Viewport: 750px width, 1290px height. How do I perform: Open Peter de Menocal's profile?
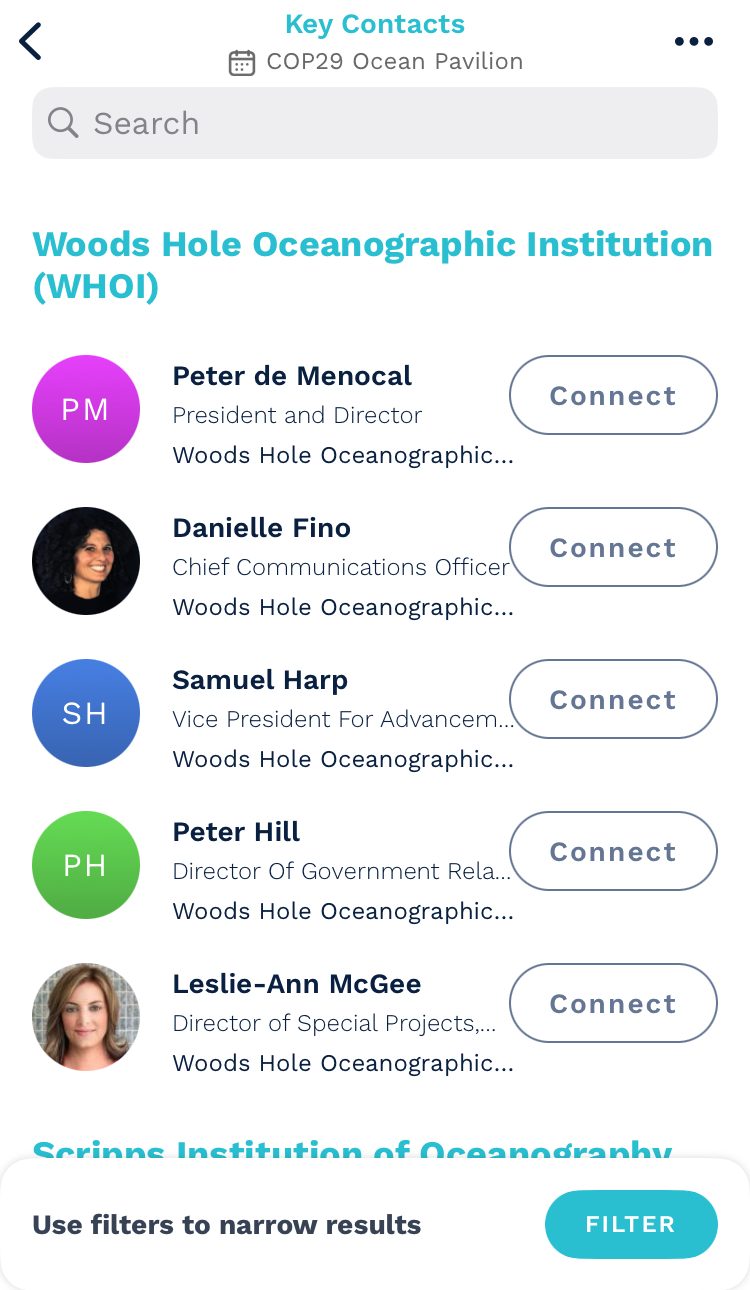tap(292, 377)
